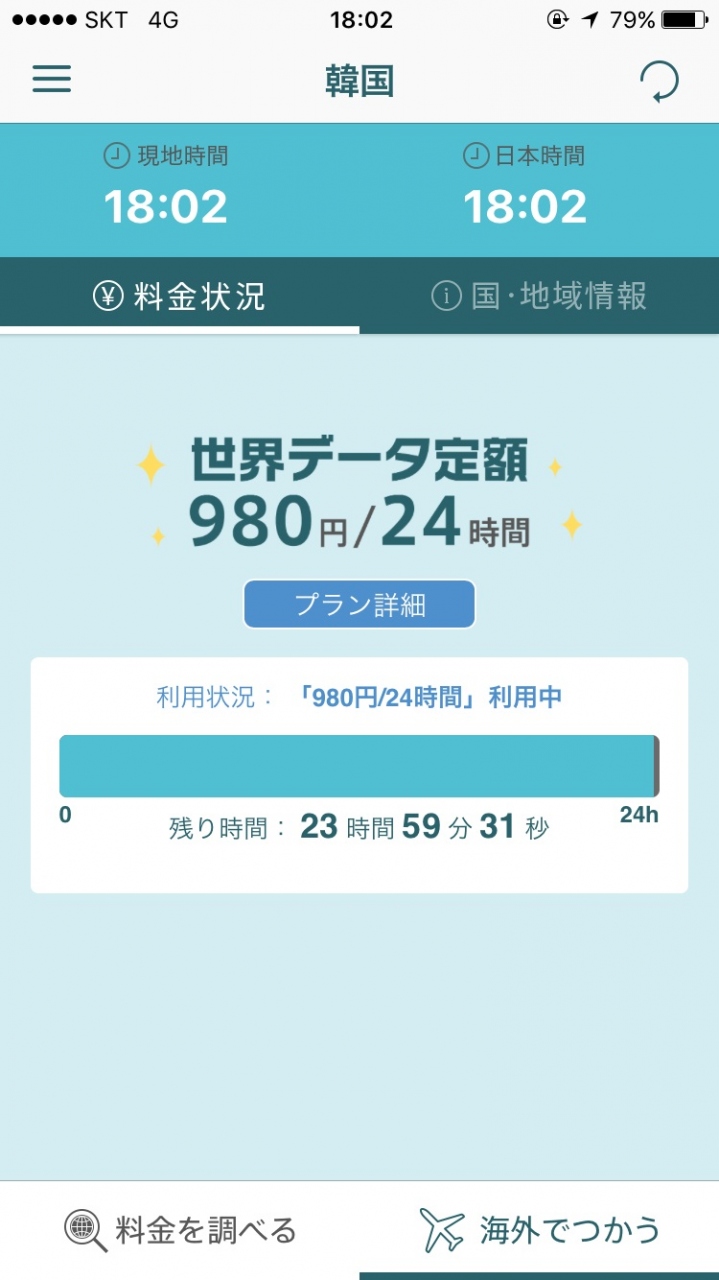Switch to the 国・地域情報 tab

(x=539, y=296)
